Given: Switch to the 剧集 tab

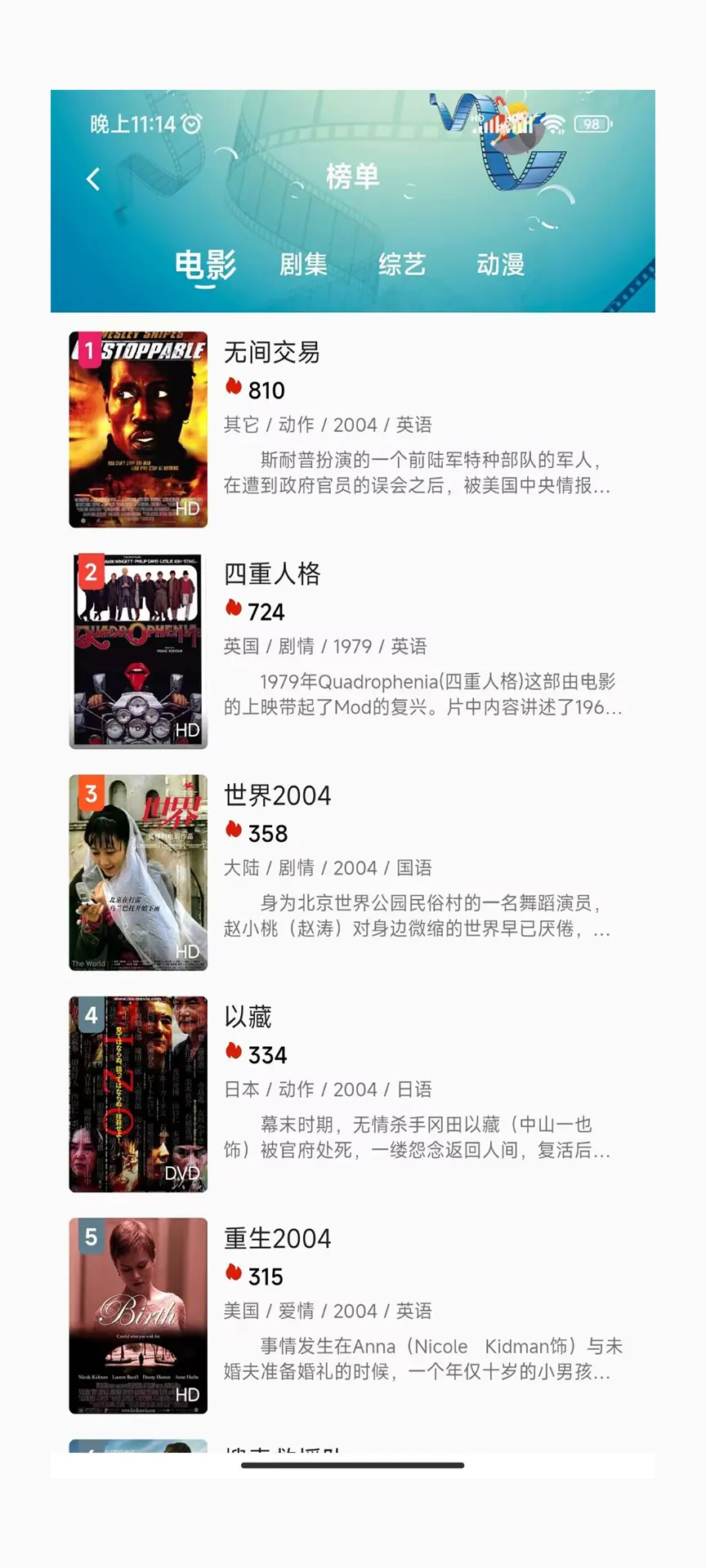Looking at the screenshot, I should 303,265.
